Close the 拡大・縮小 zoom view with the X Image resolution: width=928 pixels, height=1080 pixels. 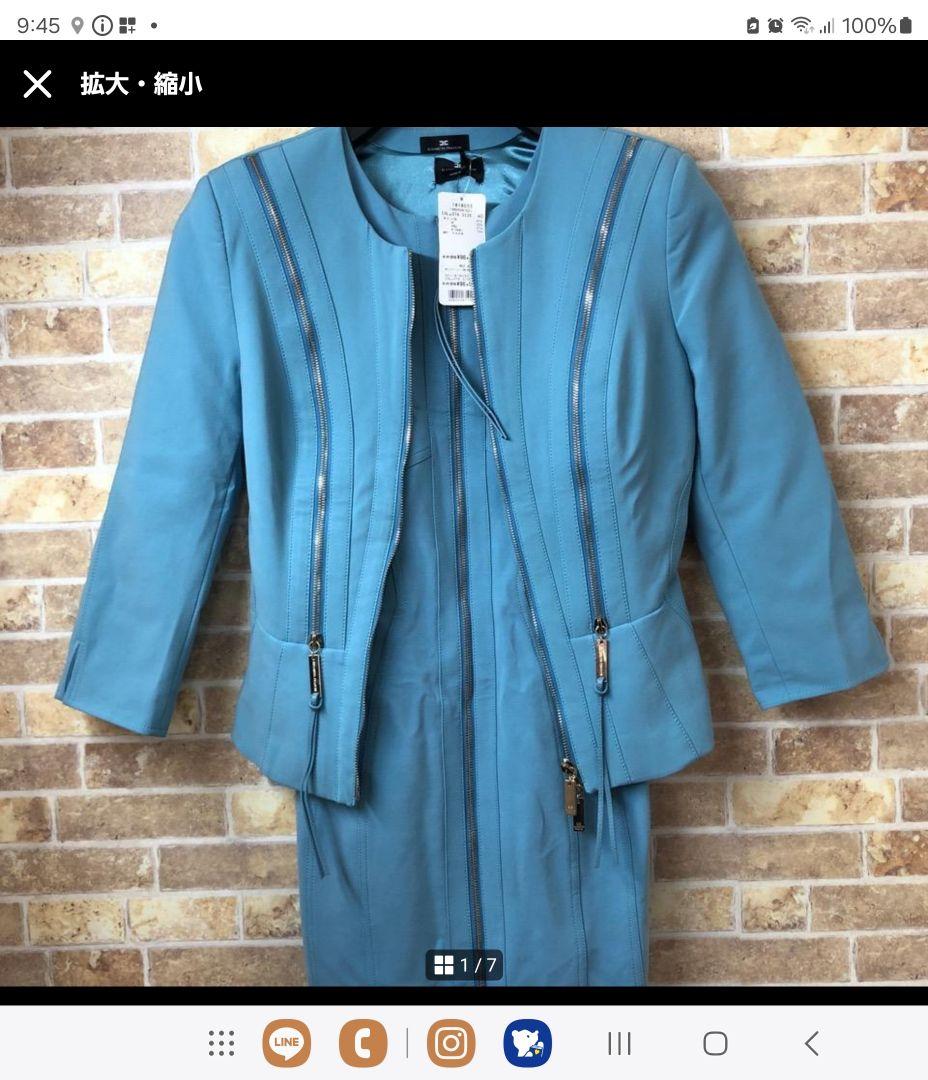(38, 84)
